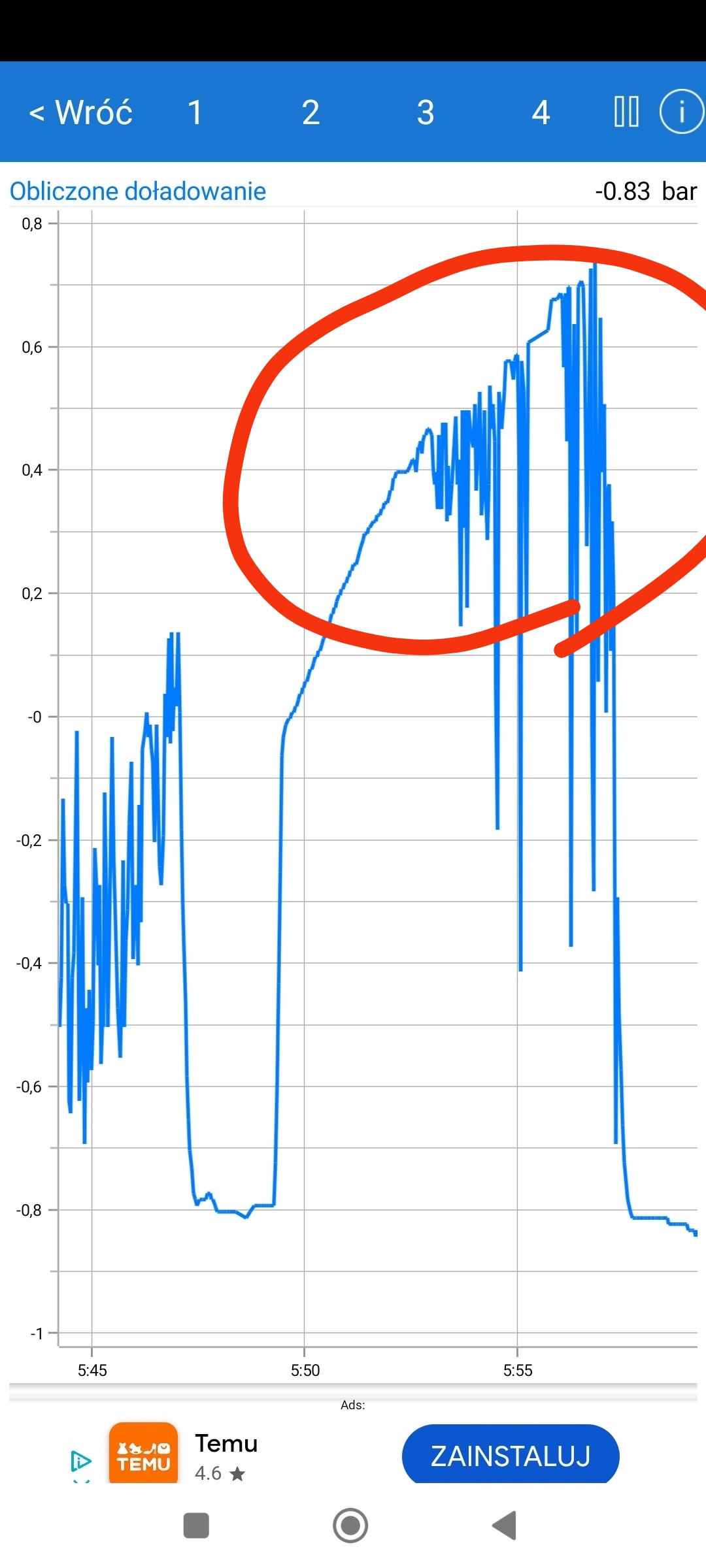Switch to graph page 1

[x=195, y=112]
